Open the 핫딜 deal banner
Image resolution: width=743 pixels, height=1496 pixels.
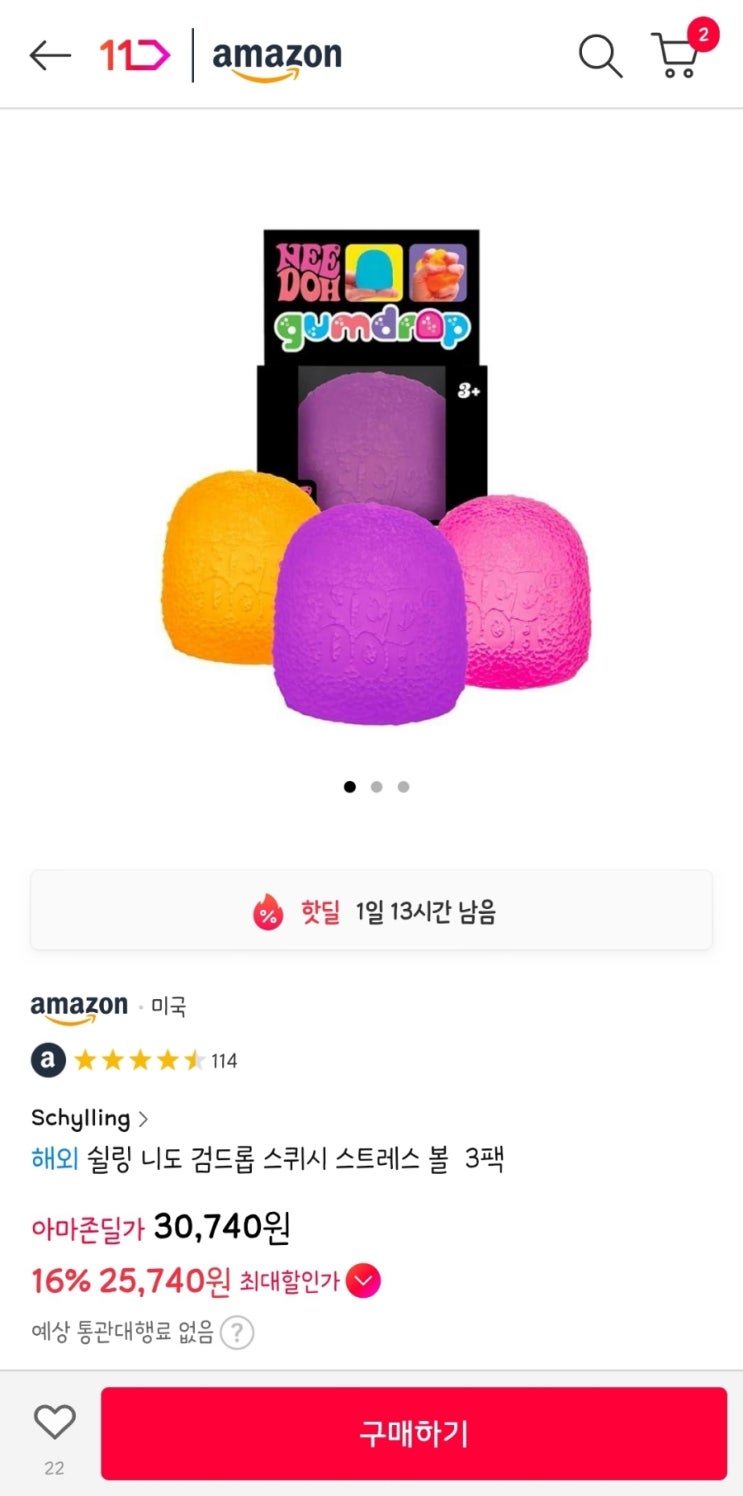click(371, 911)
